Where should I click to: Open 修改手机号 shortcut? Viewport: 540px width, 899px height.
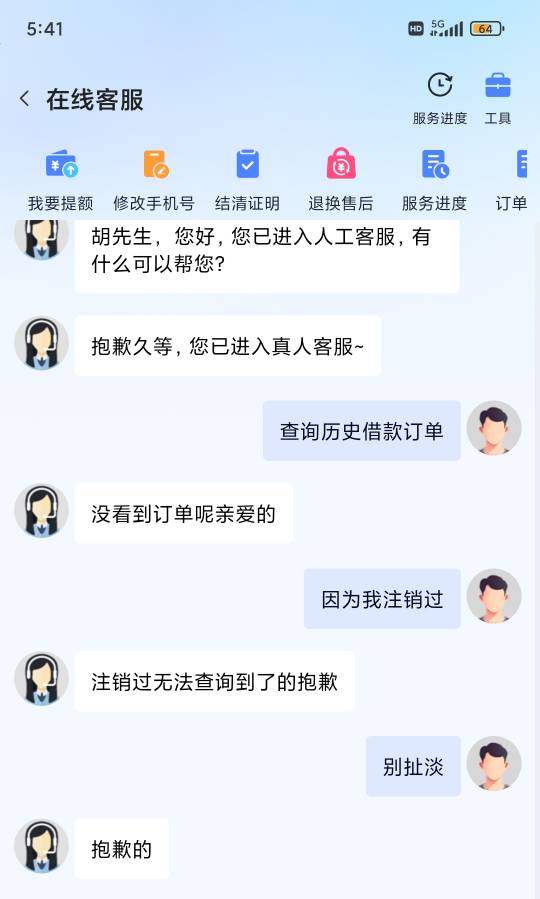pos(154,179)
